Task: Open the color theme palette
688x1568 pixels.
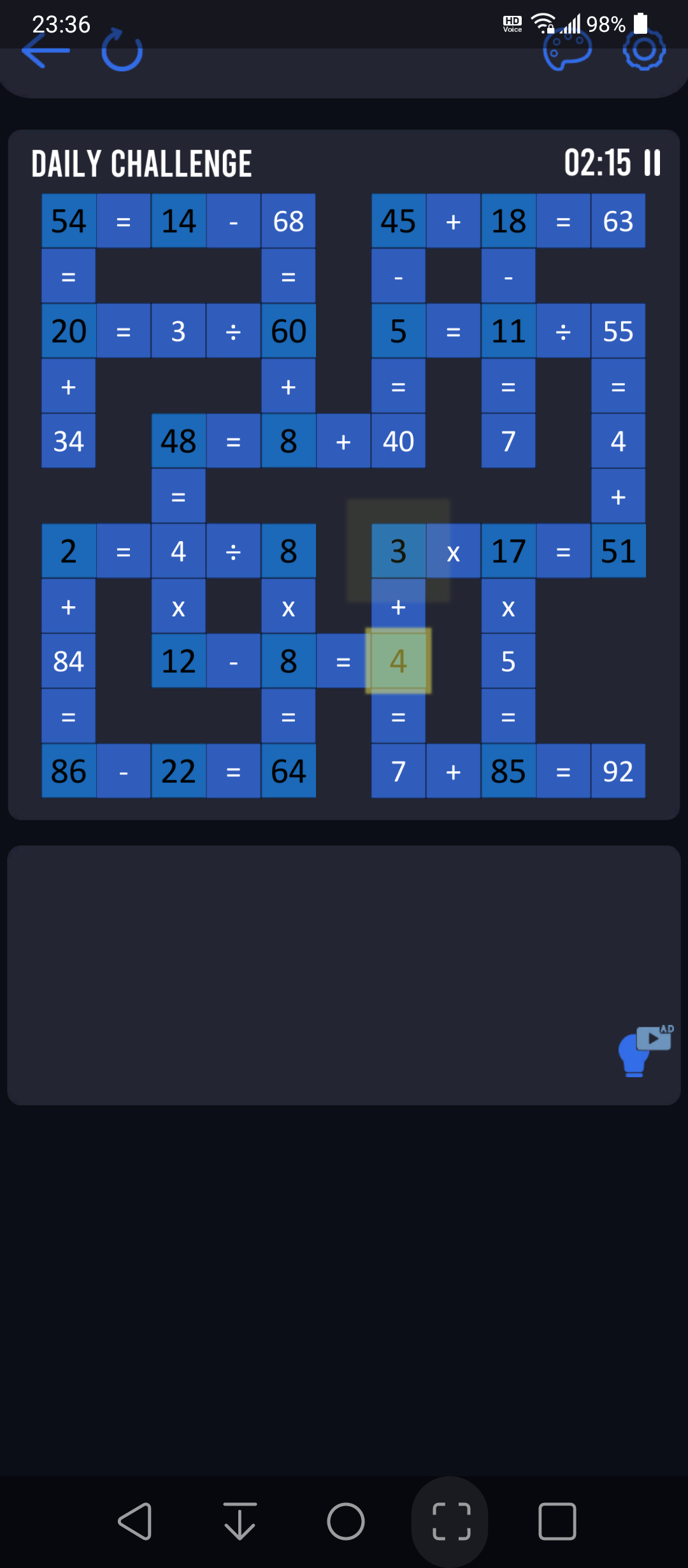Action: click(567, 50)
